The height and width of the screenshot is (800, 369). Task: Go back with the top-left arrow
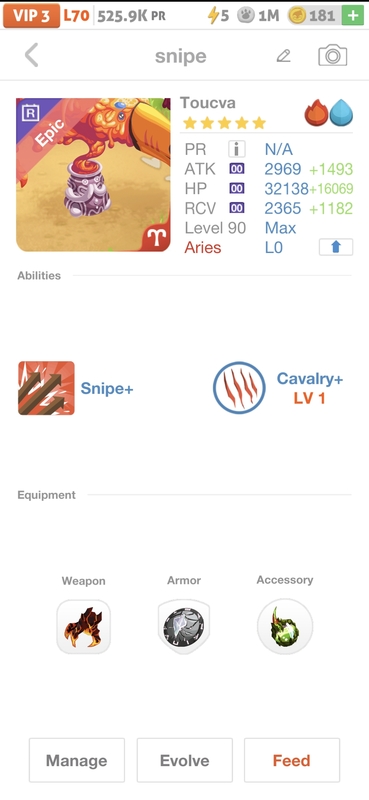point(32,55)
